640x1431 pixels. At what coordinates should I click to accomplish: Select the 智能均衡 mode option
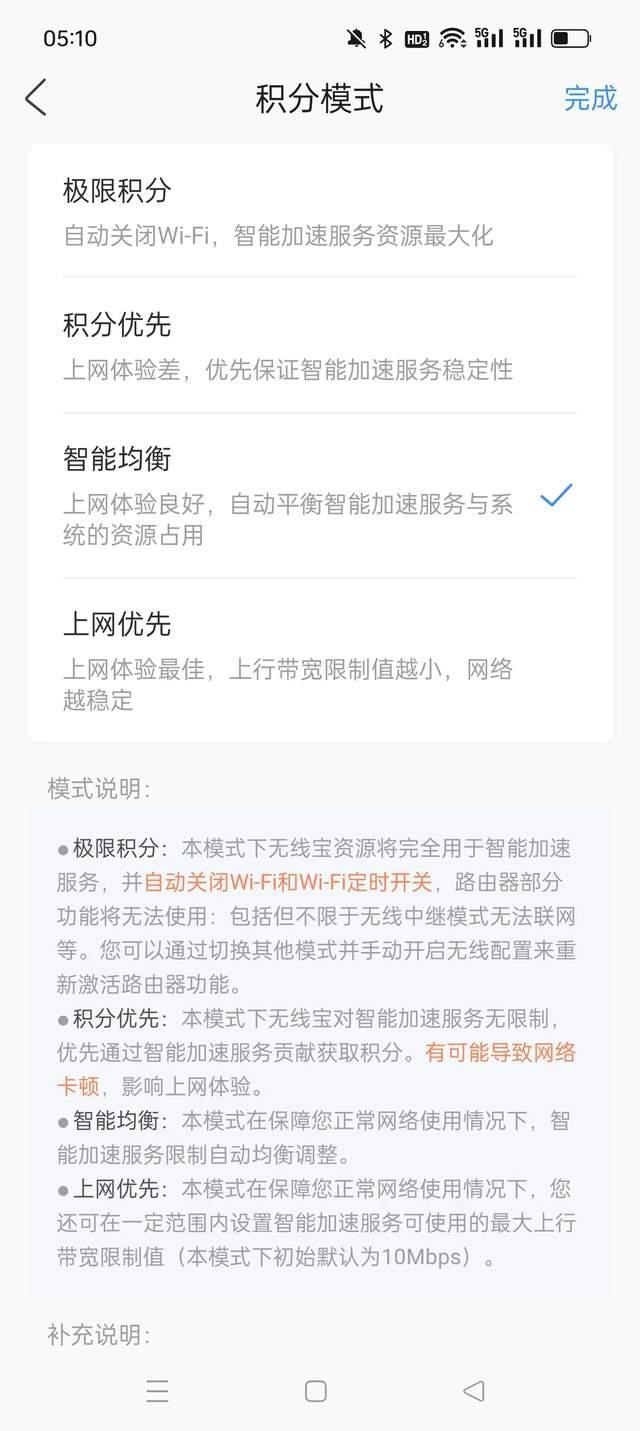[319, 496]
